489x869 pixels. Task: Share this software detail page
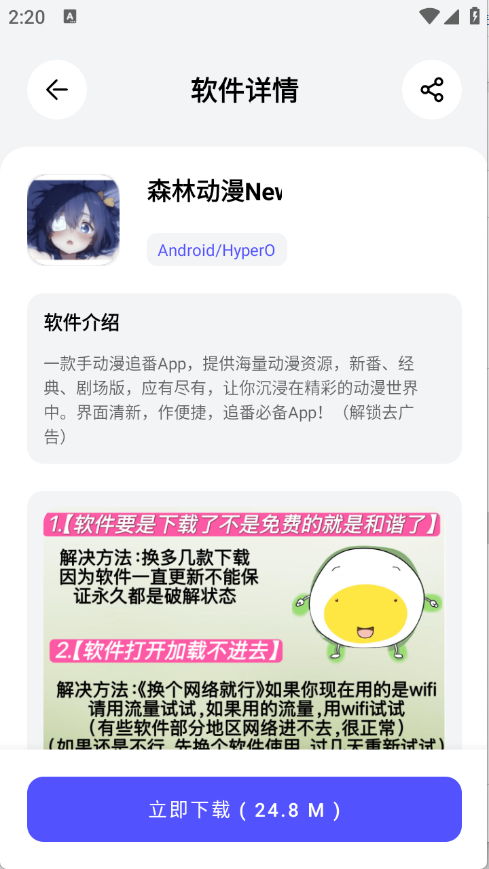[431, 90]
